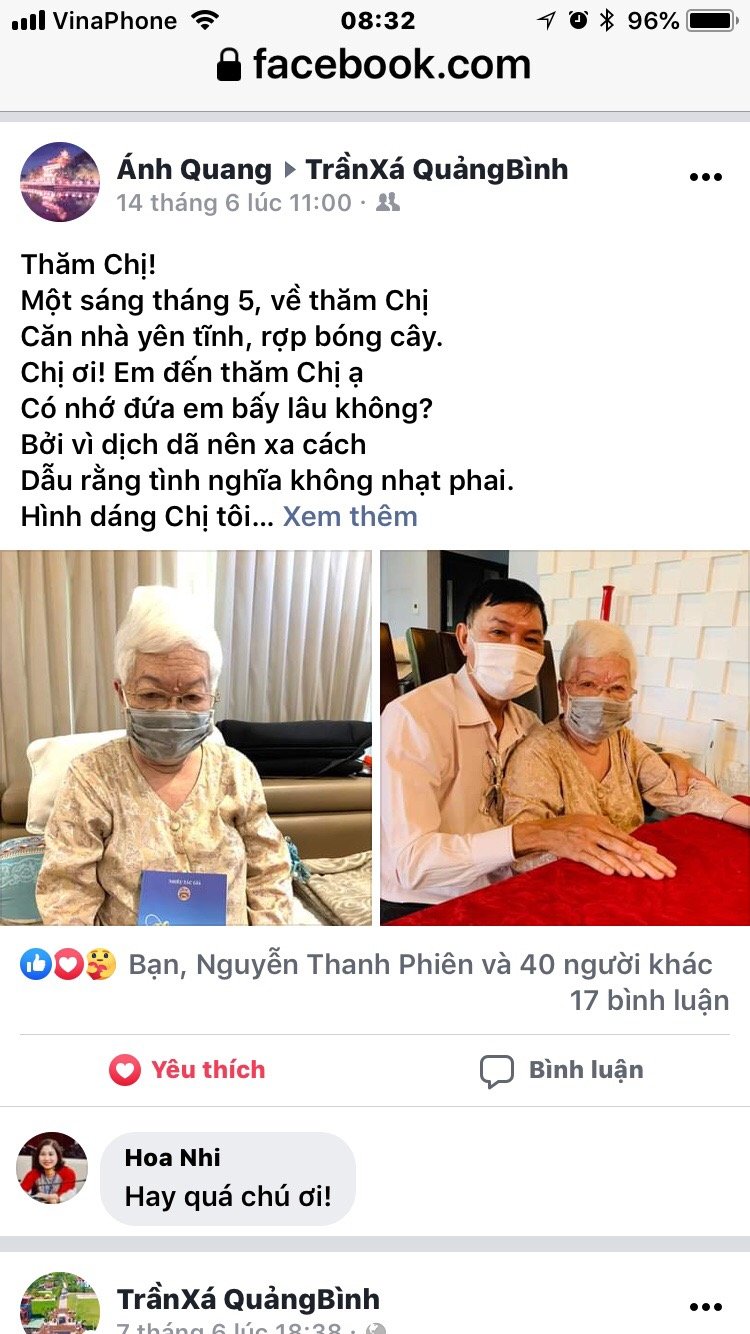Open the overflow menu on Ánh Quang's post
Viewport: 750px width, 1334px height.
pos(705,177)
